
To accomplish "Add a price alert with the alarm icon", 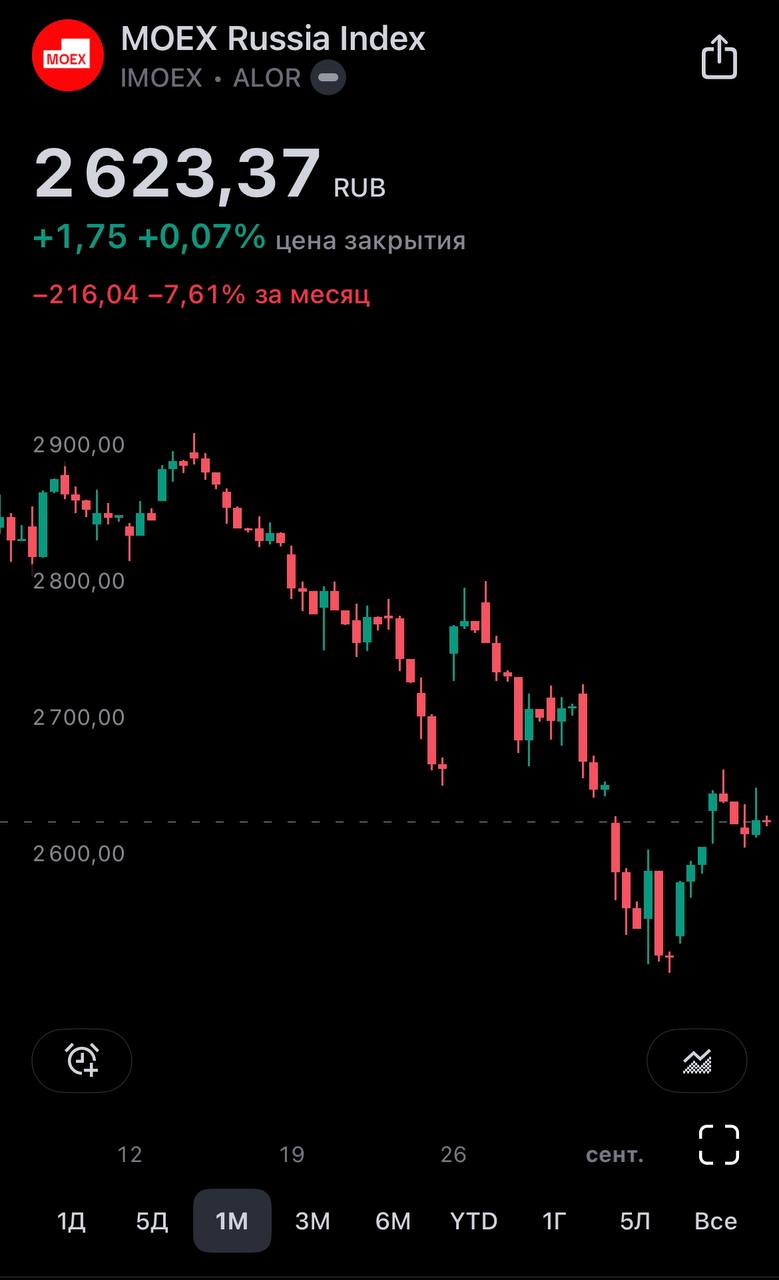I will (82, 1060).
